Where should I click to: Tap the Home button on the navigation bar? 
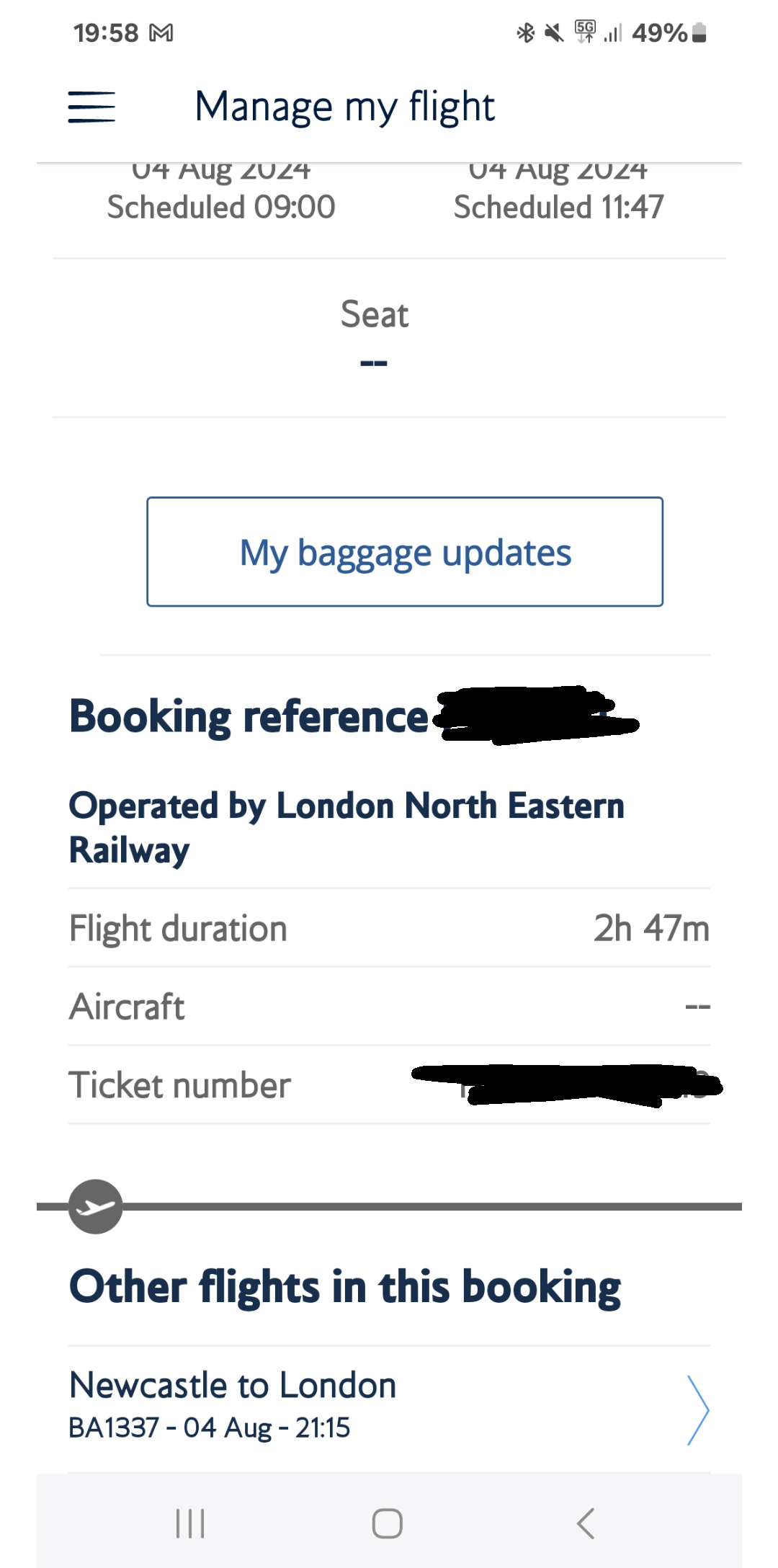[x=387, y=1523]
